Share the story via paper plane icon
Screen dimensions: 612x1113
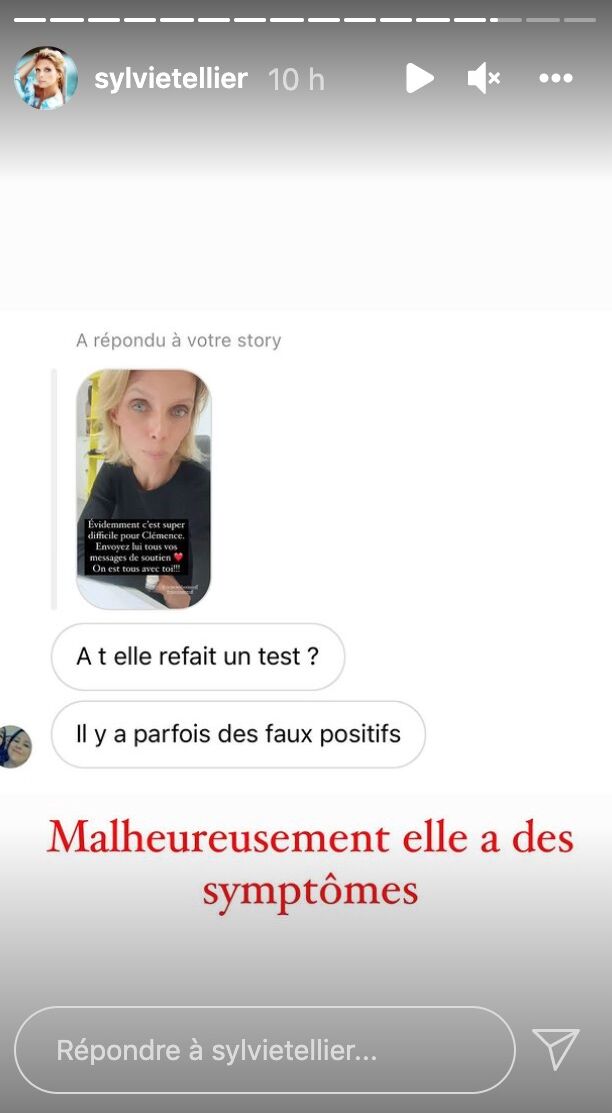(556, 1048)
